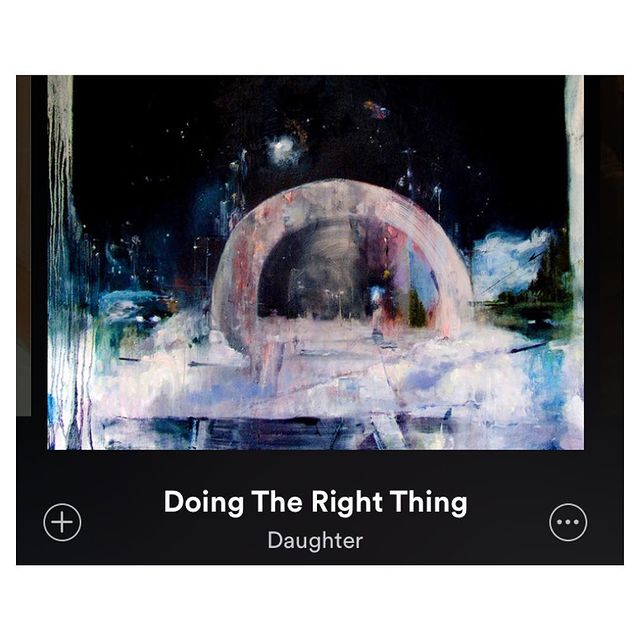Open the more options menu for this song
This screenshot has height=640, width=640.
[x=568, y=521]
